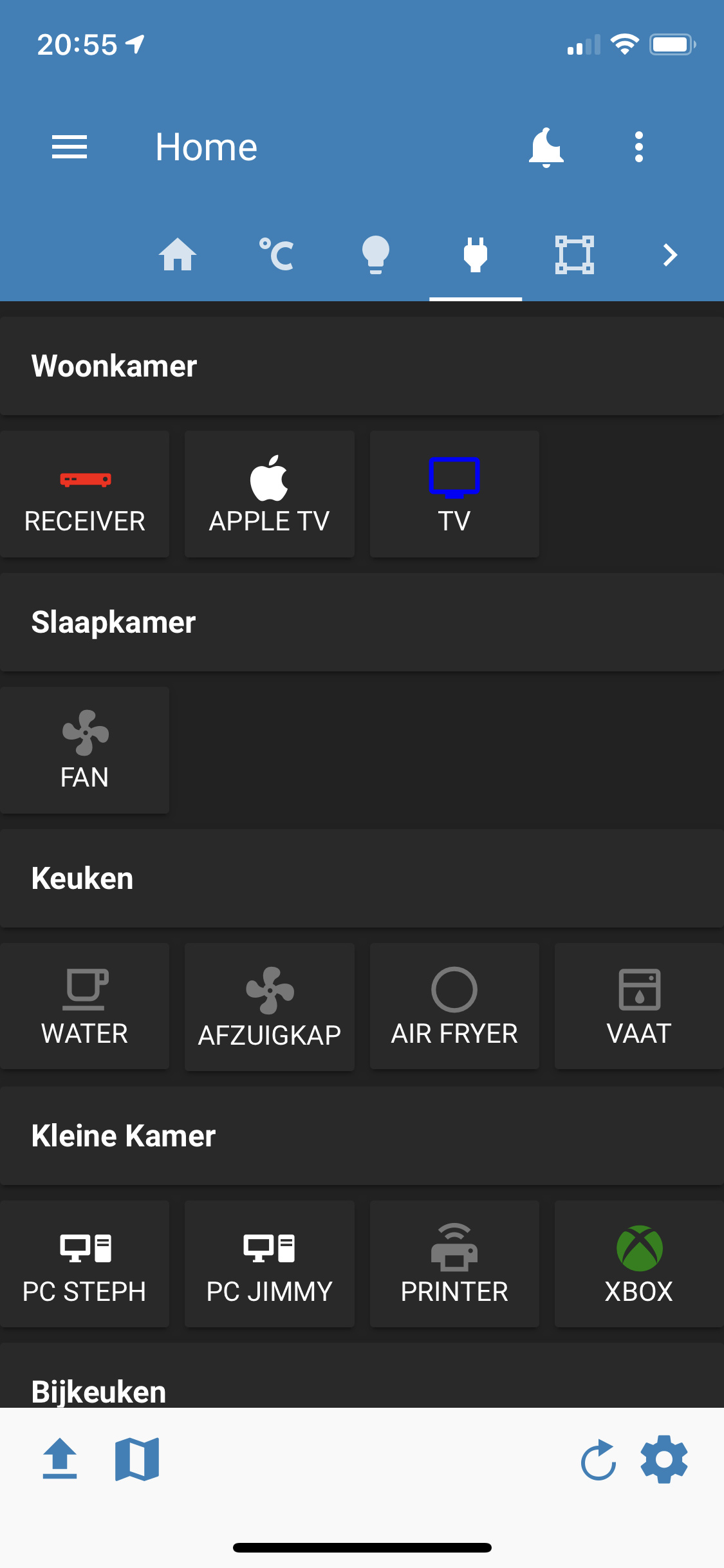This screenshot has height=1568, width=724.
Task: Open the settings gear icon
Action: (x=664, y=1459)
